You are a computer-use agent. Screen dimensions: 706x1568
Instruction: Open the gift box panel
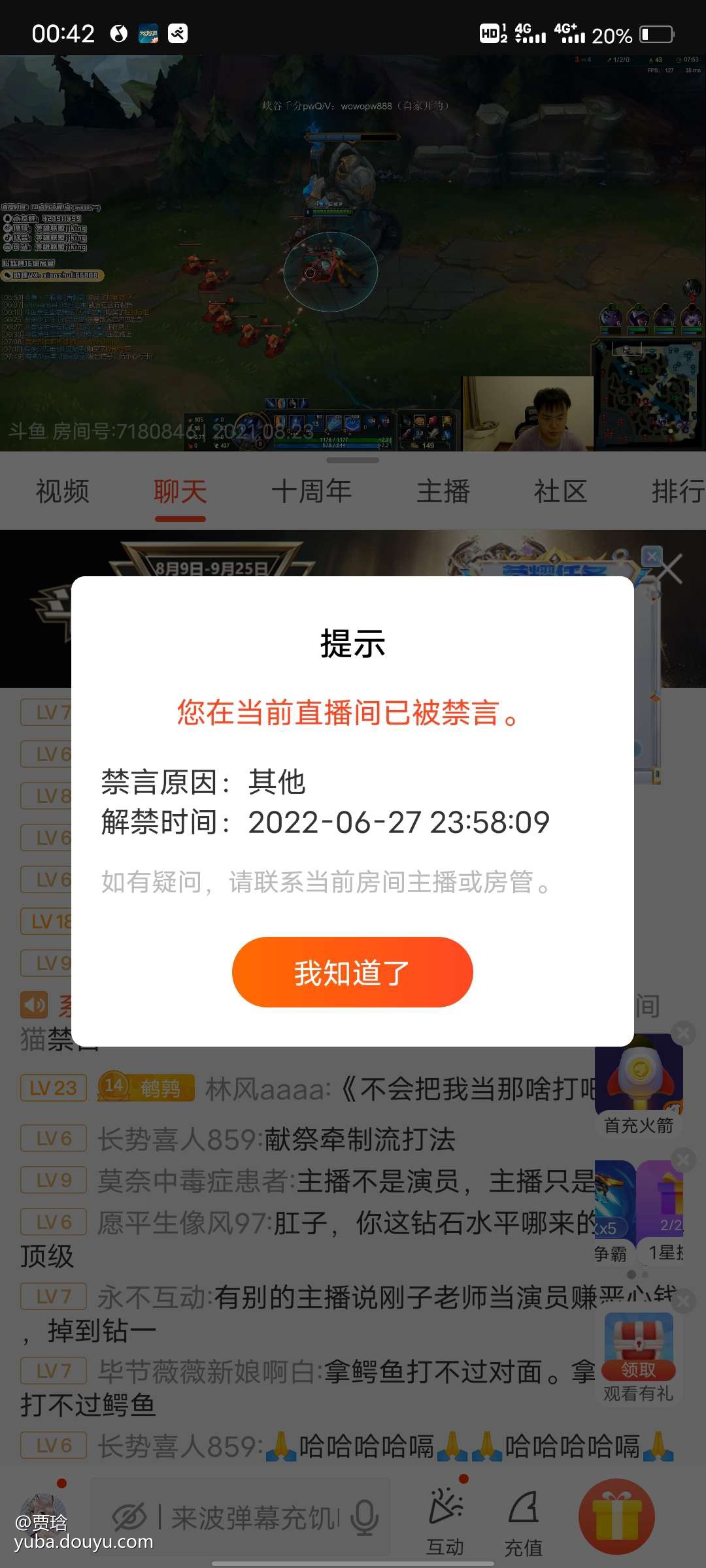[616, 1516]
